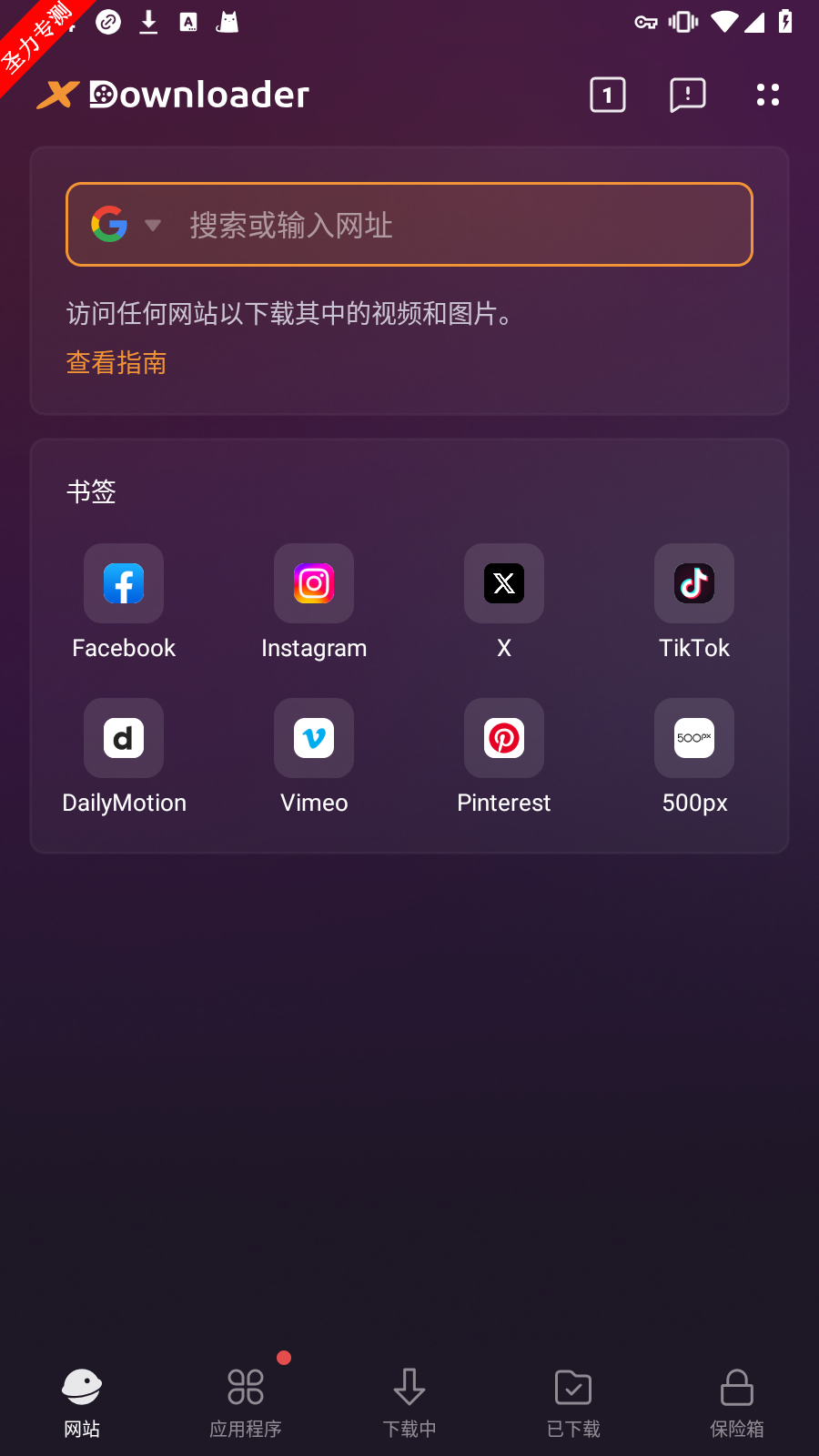Open the Vimeo bookmark
This screenshot has width=819, height=1456.
pos(314,739)
